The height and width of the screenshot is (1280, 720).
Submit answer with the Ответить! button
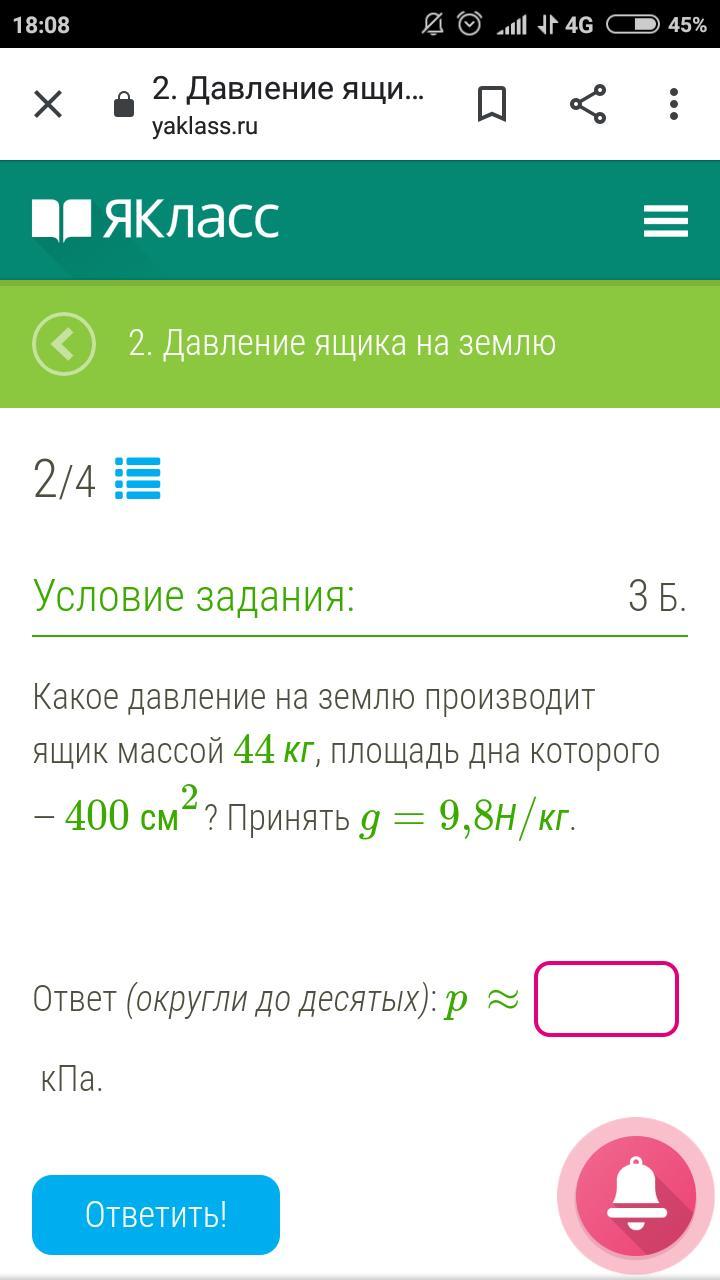point(156,1214)
